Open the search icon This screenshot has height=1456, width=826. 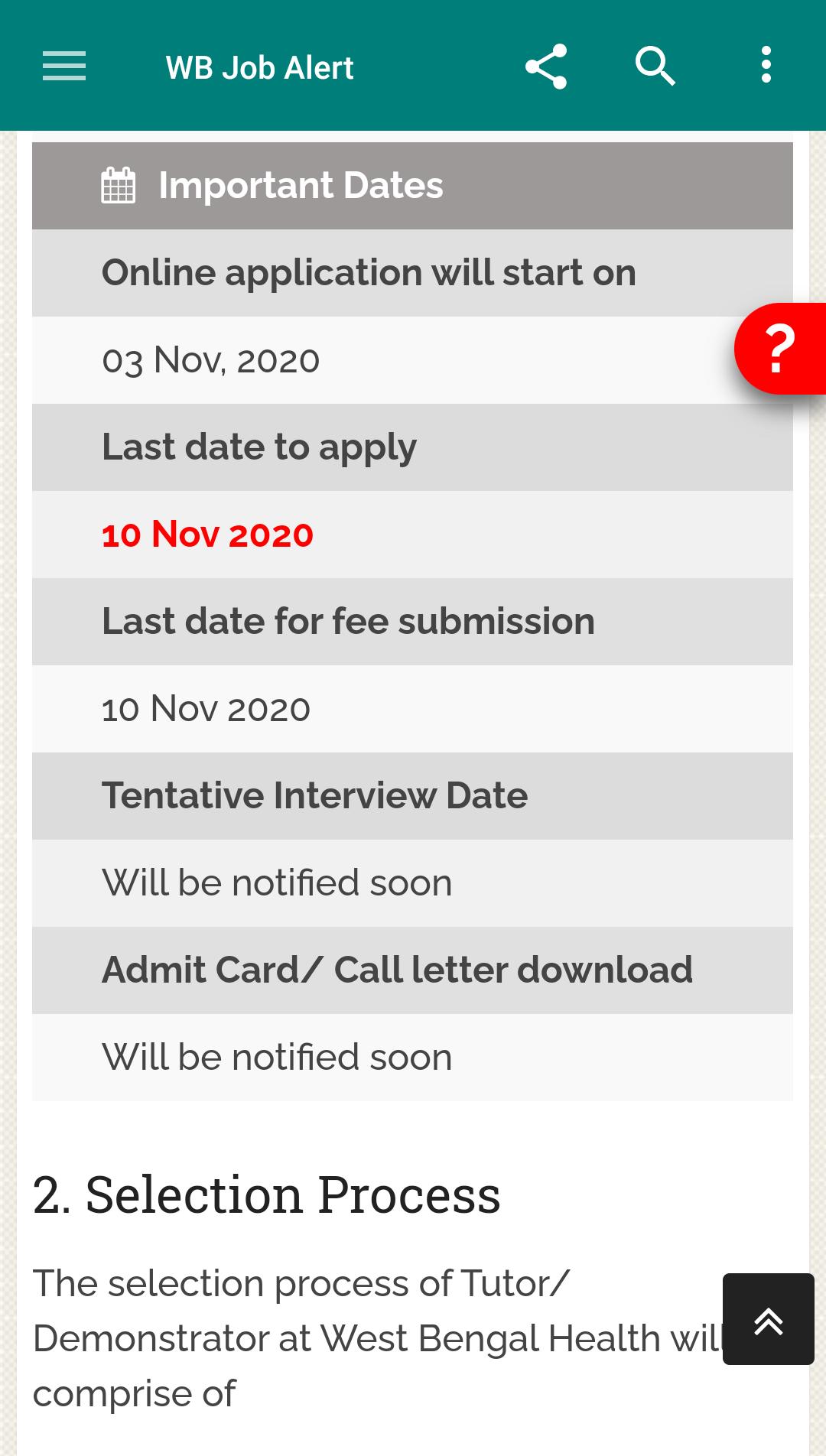(655, 67)
